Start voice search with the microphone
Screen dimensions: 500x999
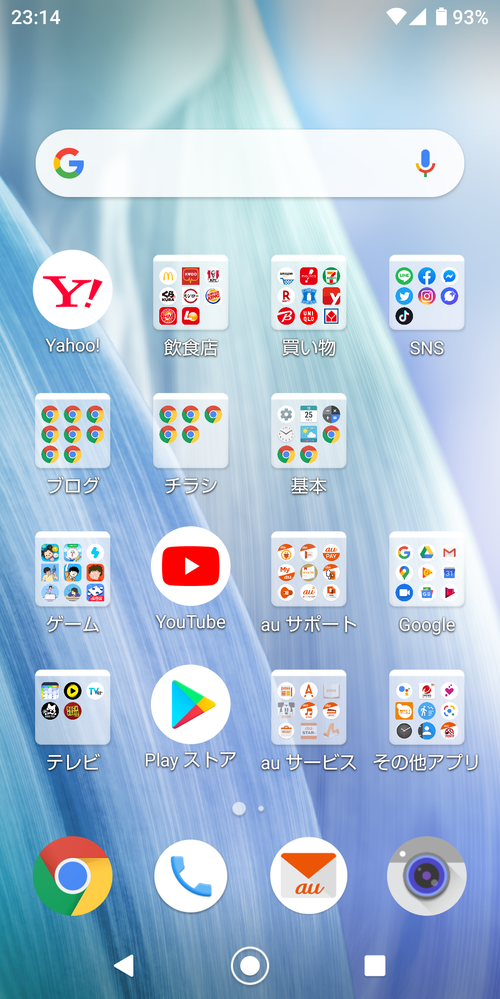[x=425, y=163]
